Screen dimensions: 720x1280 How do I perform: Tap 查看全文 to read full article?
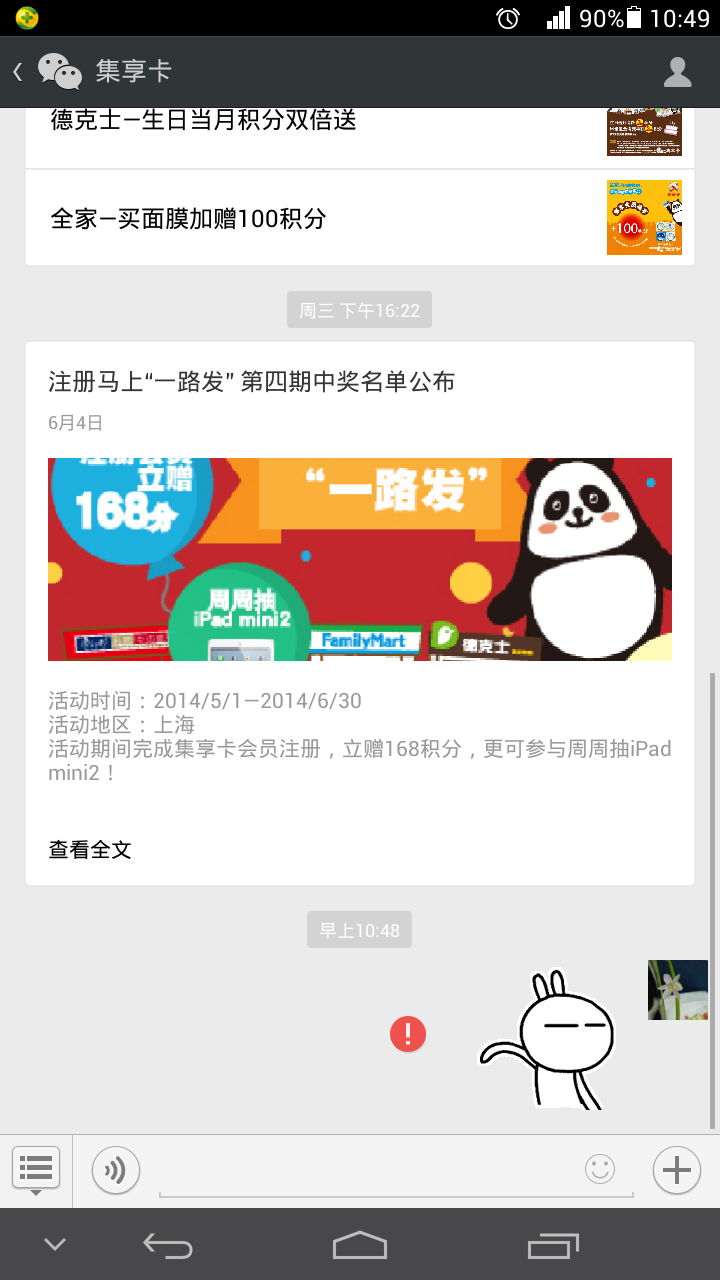click(x=90, y=850)
